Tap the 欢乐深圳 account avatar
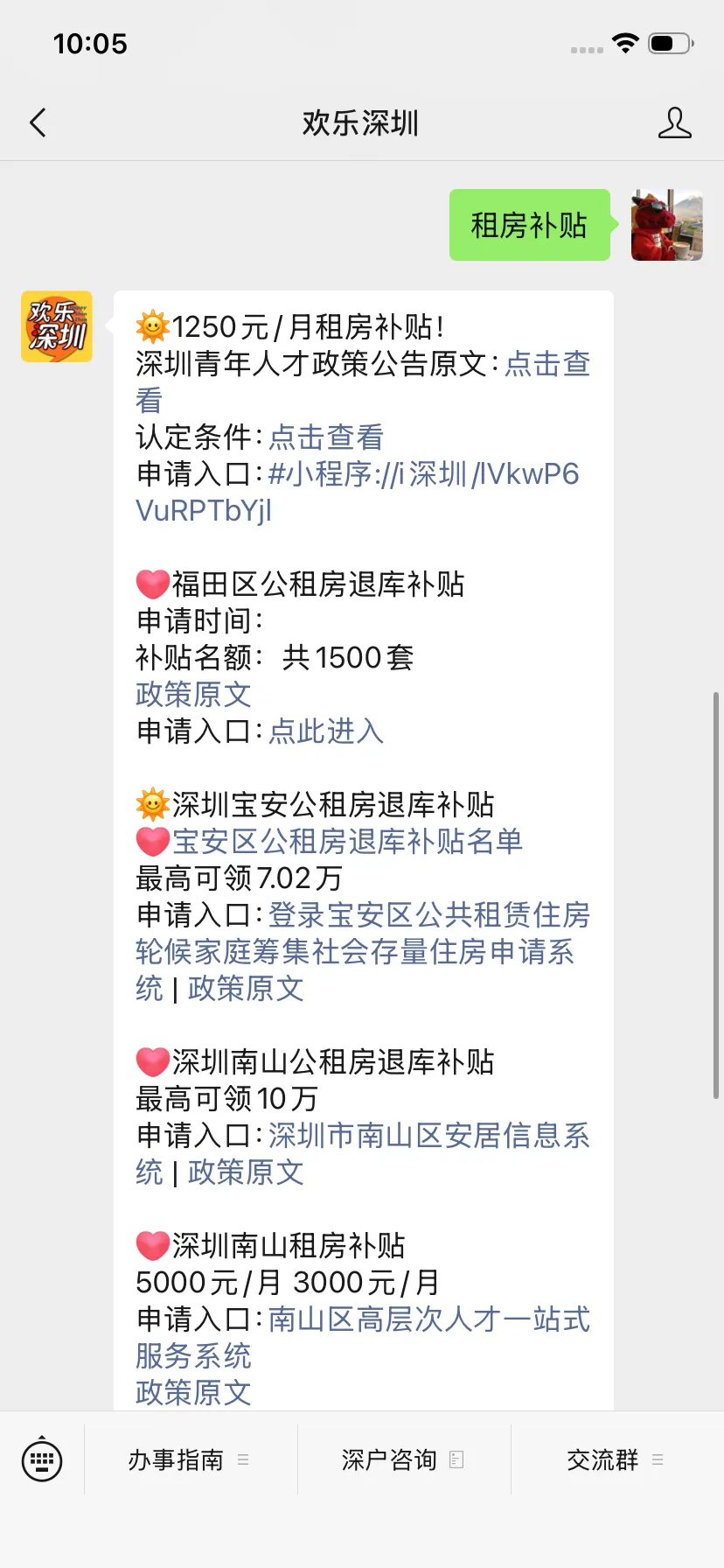 tap(57, 326)
